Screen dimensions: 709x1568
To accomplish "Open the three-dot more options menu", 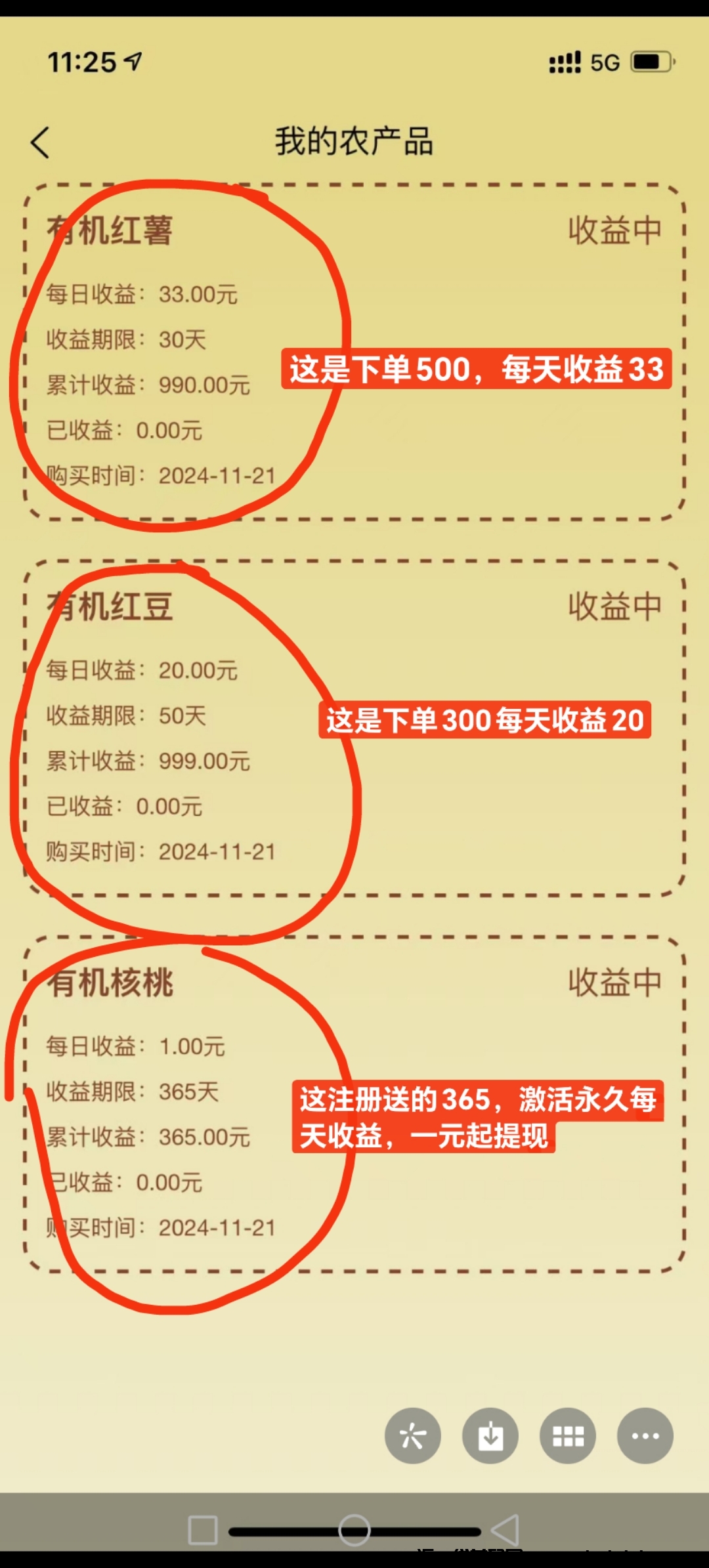I will tap(645, 1435).
